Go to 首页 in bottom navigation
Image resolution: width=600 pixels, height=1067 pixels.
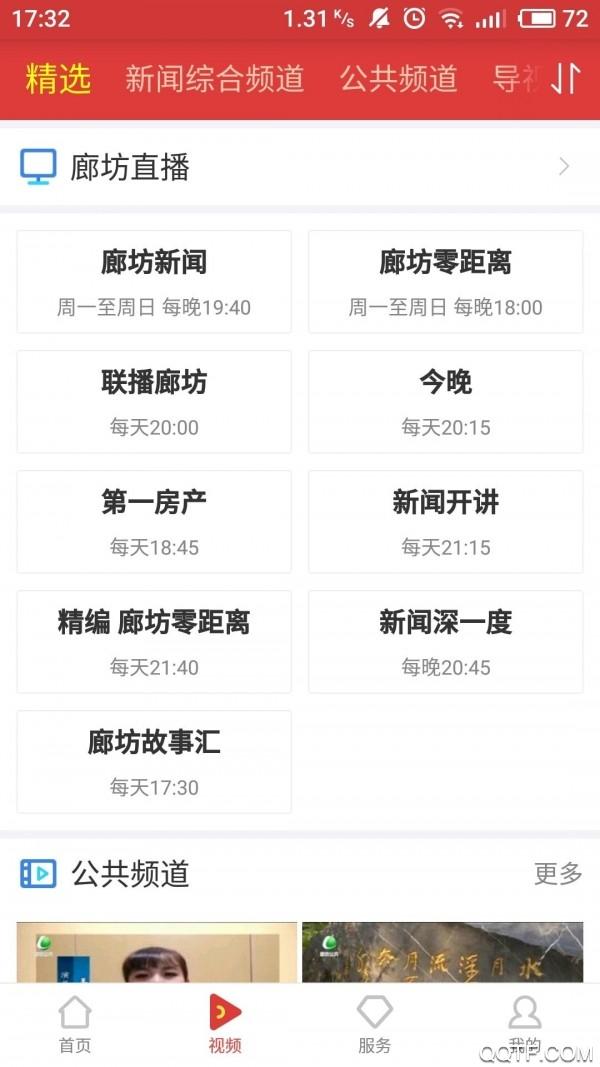coord(75,1025)
